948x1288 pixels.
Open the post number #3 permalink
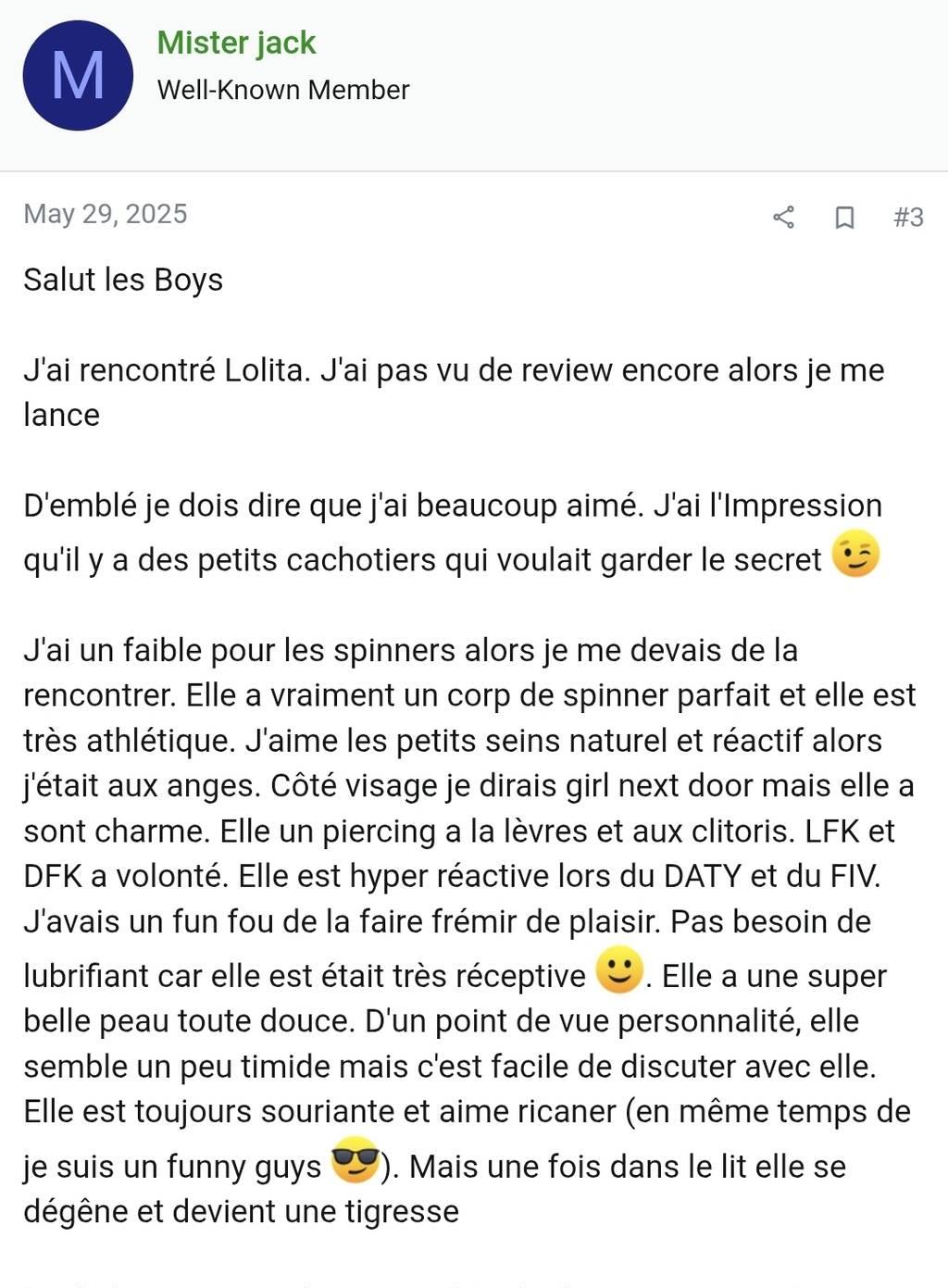pyautogui.click(x=908, y=217)
